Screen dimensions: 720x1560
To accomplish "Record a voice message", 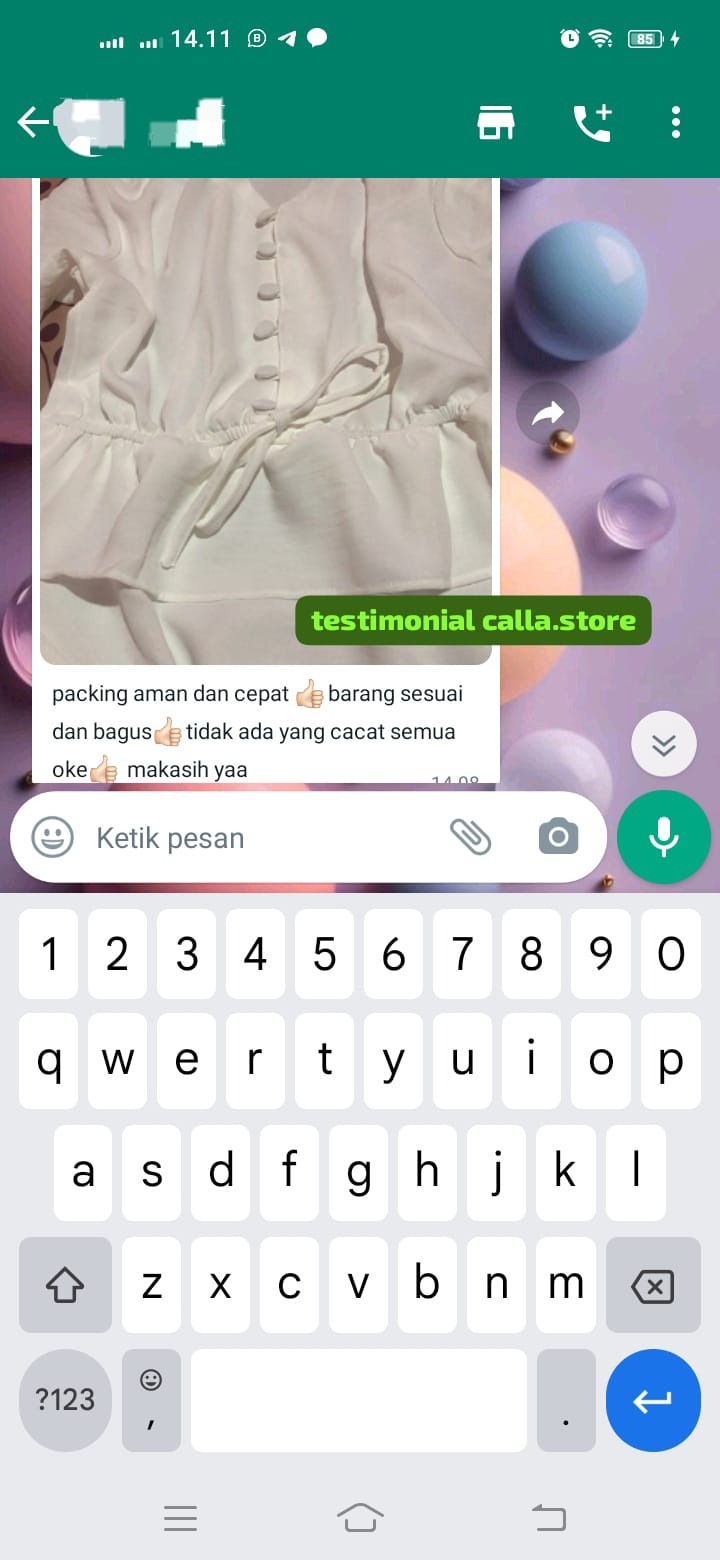I will tap(664, 838).
